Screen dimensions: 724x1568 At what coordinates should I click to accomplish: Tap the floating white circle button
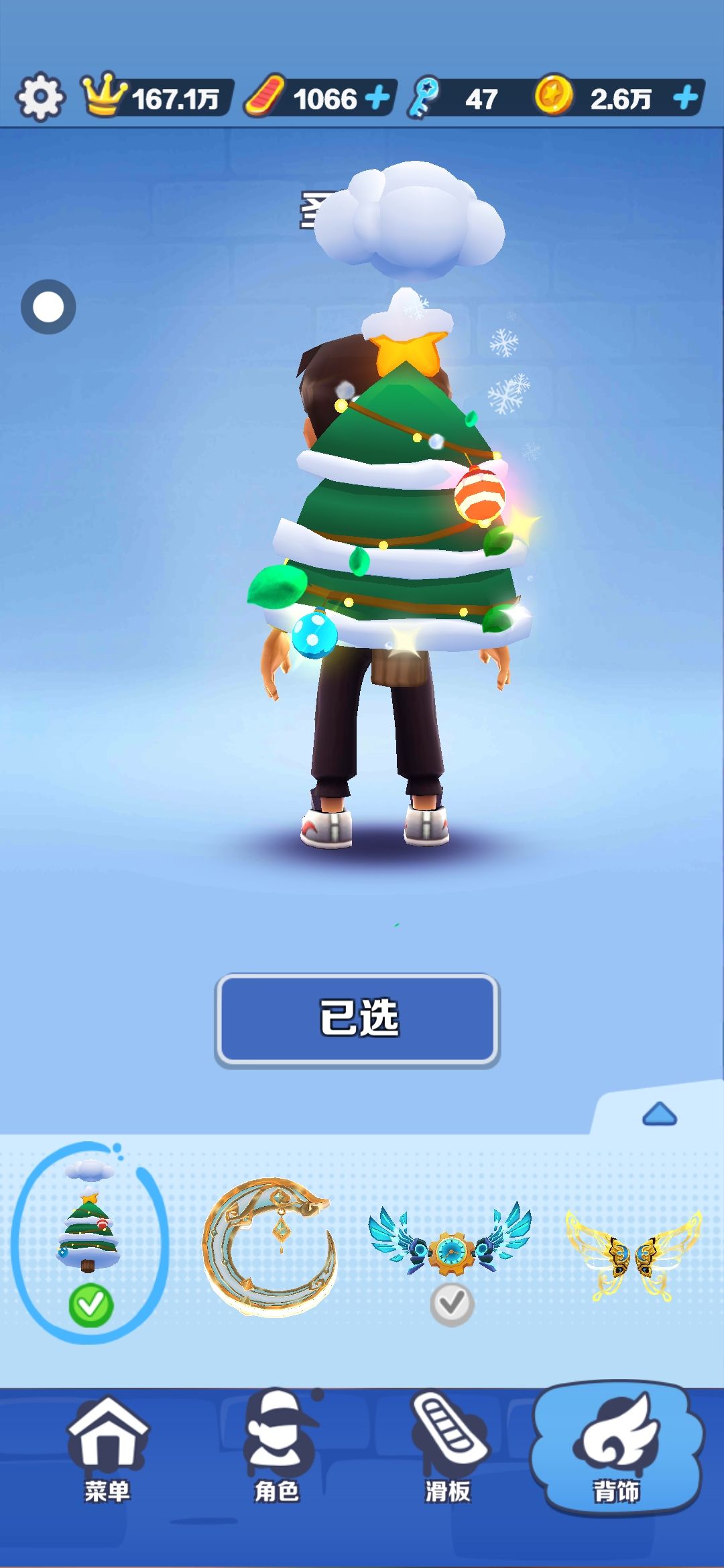(x=48, y=307)
